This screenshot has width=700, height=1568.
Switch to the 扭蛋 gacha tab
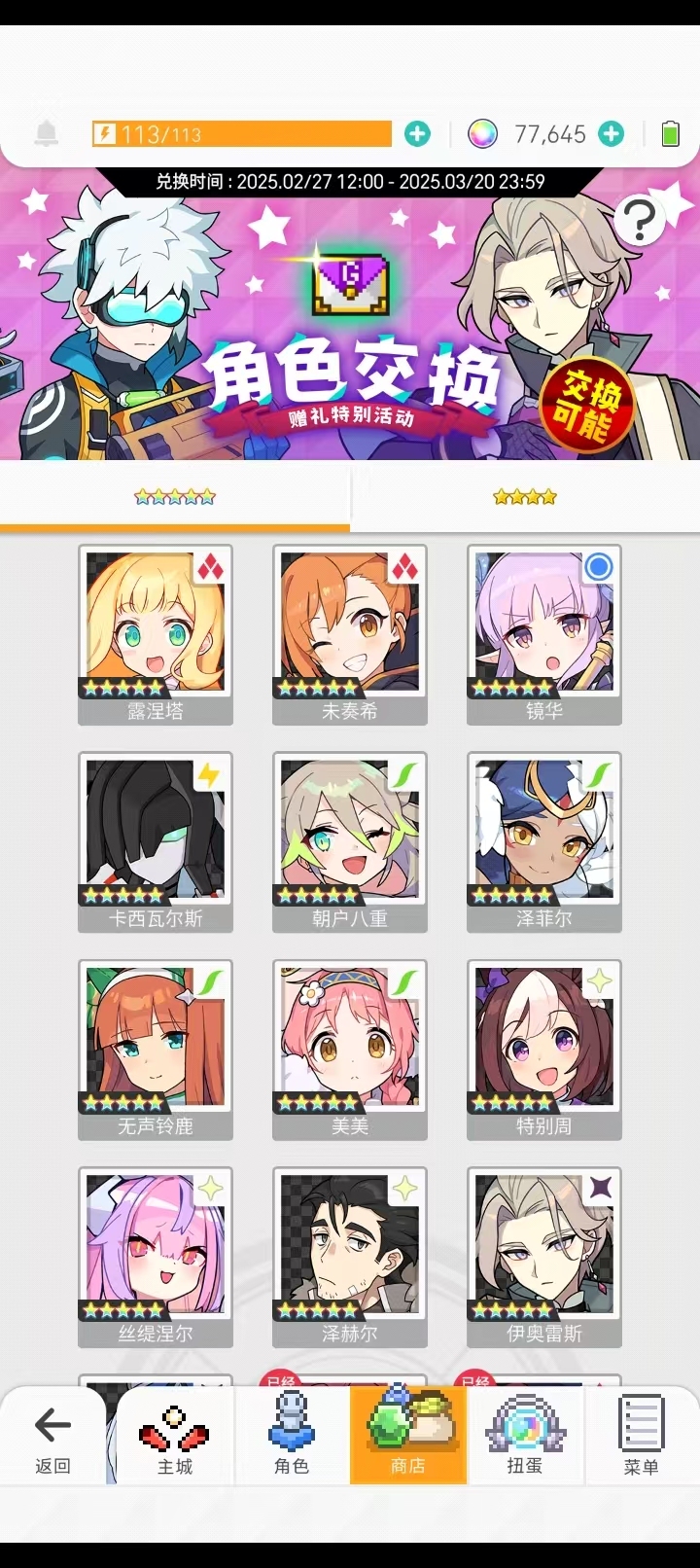pyautogui.click(x=525, y=1438)
